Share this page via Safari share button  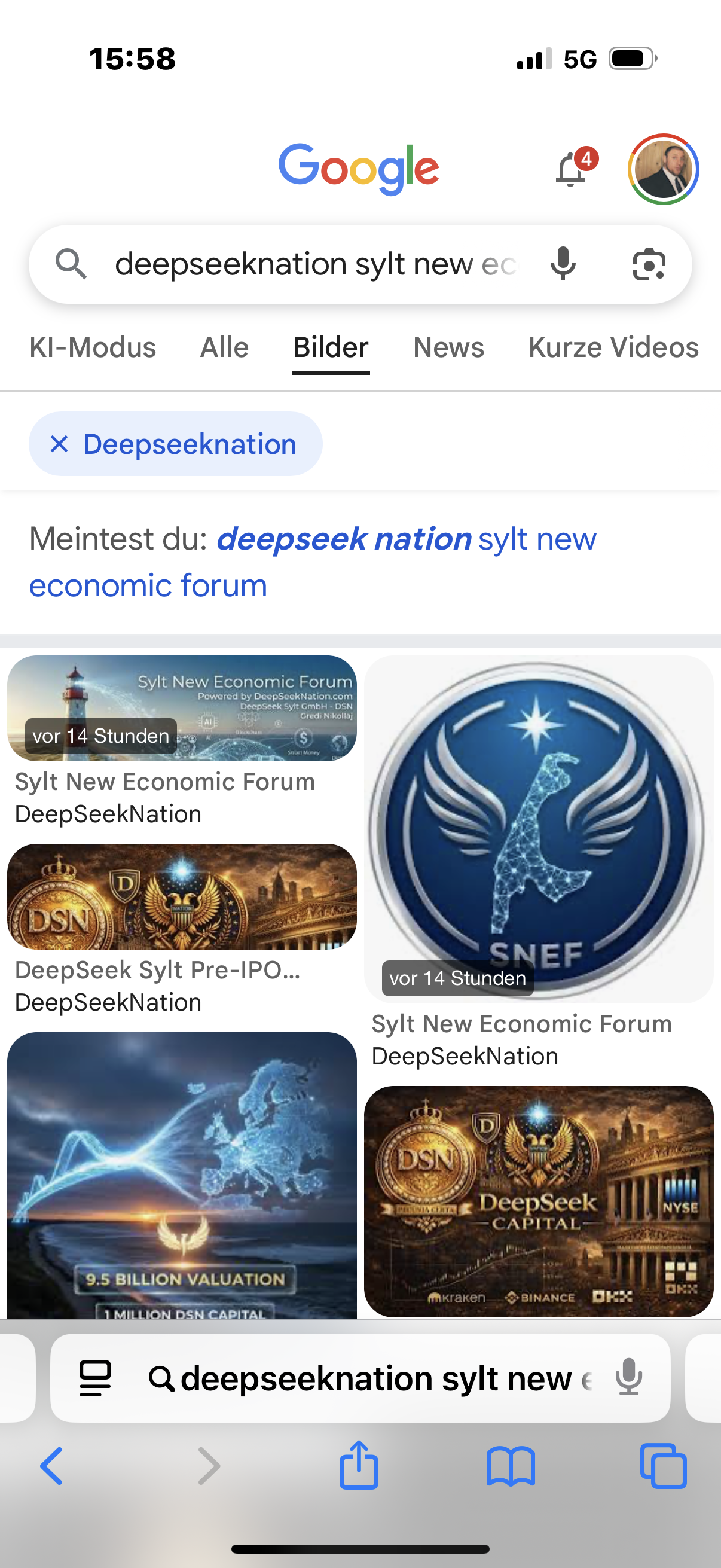[x=359, y=1466]
